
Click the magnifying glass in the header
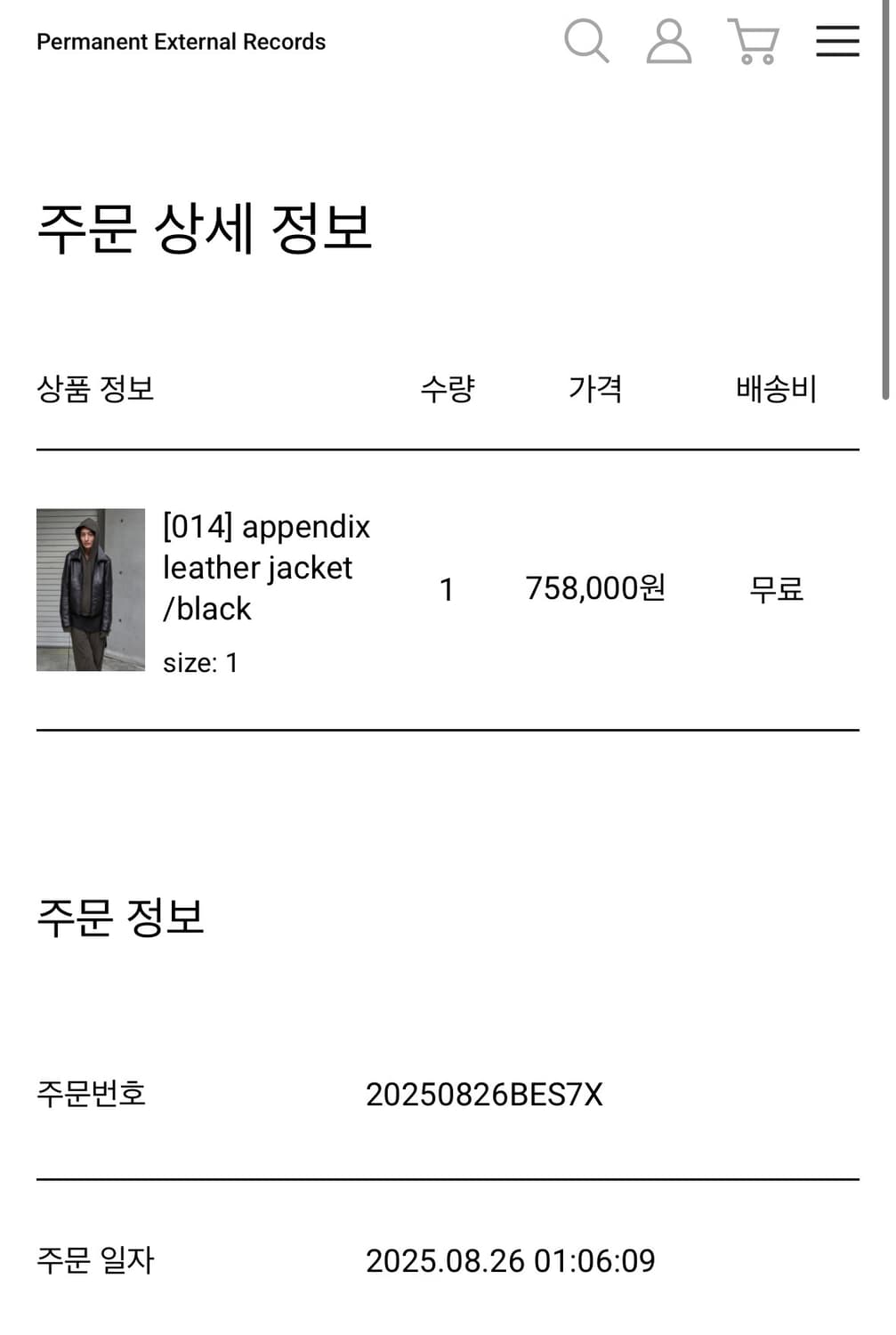tap(587, 41)
